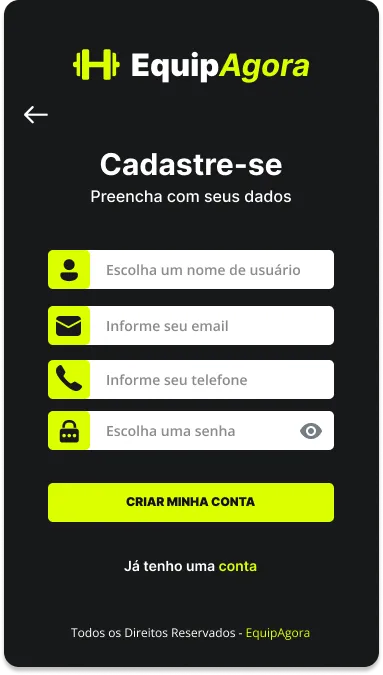This screenshot has height=675, width=383.
Task: Show password with the eye icon
Action: coord(311,431)
